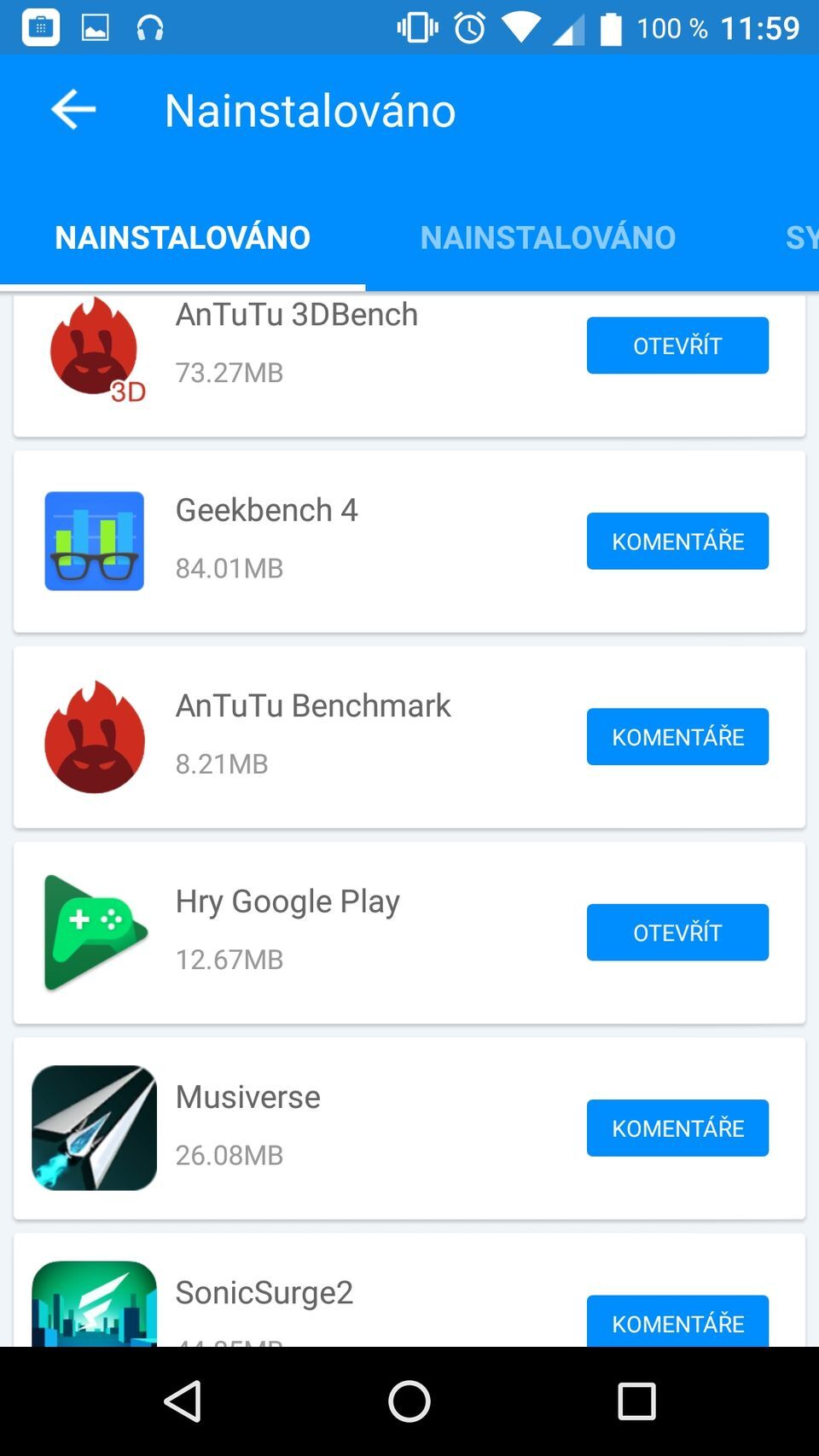
Task: Click the Musiverse app name text
Action: (x=247, y=1097)
